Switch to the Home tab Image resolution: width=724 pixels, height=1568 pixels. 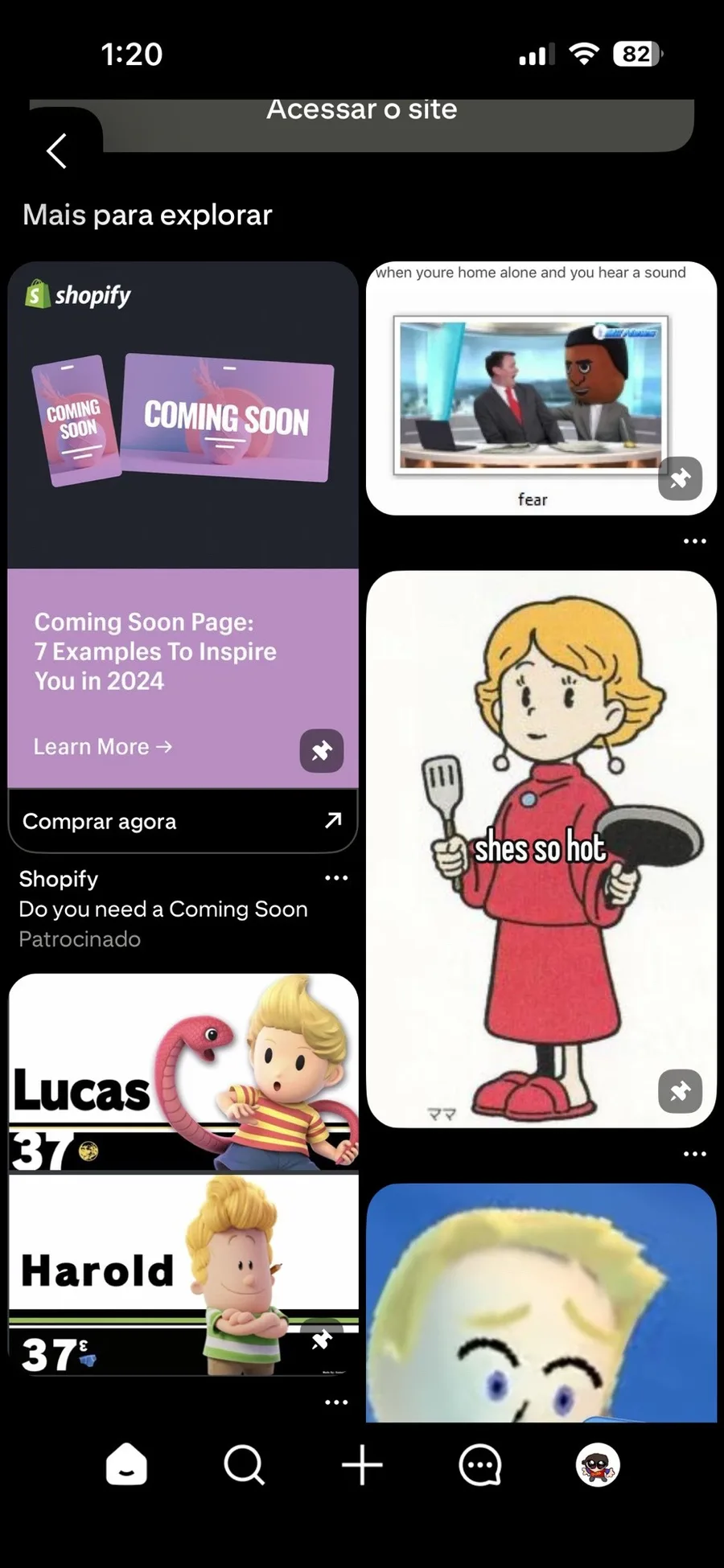tap(126, 1464)
